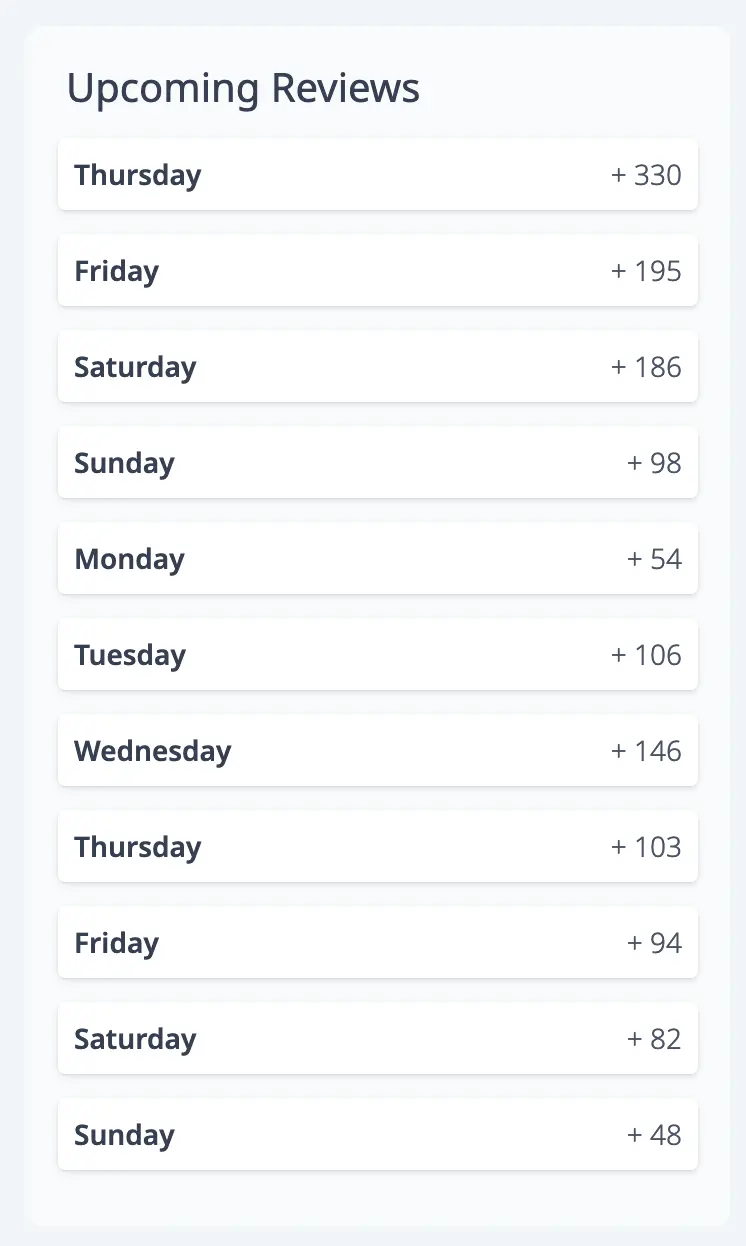746x1246 pixels.
Task: Expand Tuesday's upcoming reviews row
Action: click(x=378, y=655)
